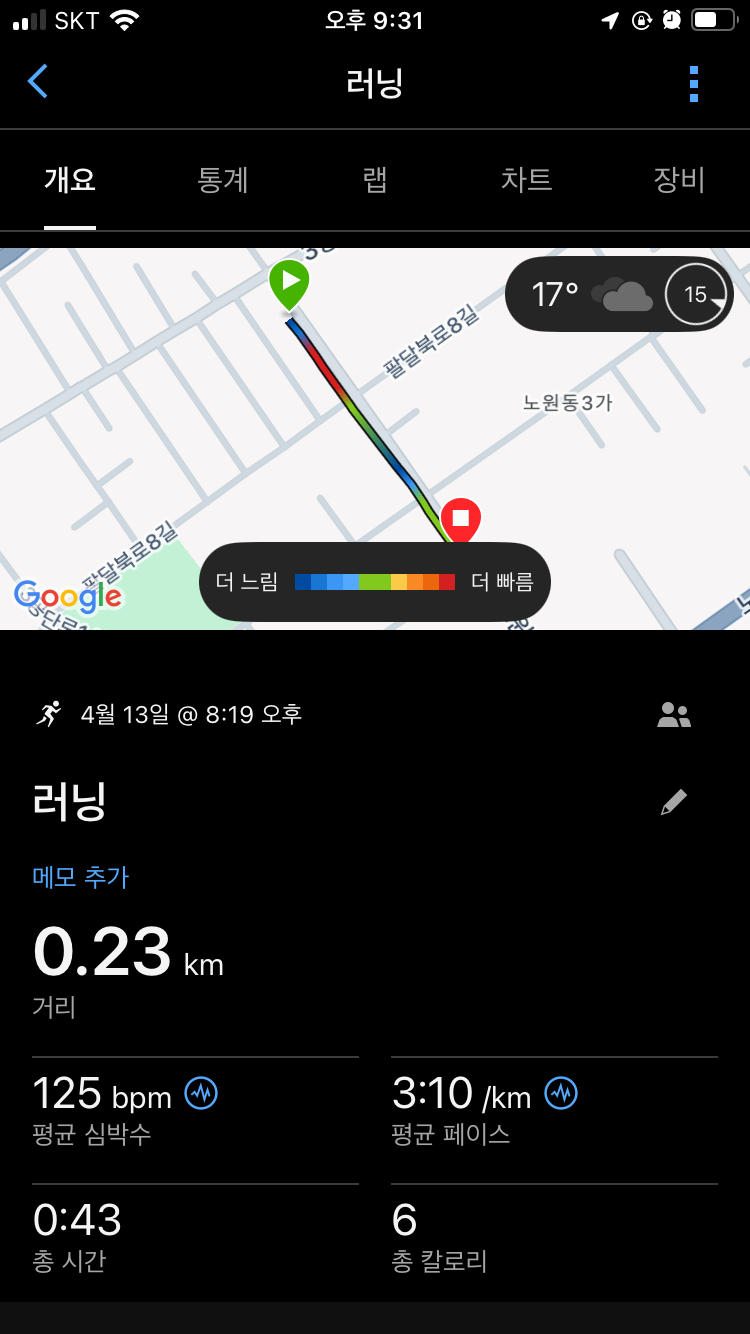Switch to the 랩 tab
750x1334 pixels.
coord(375,180)
